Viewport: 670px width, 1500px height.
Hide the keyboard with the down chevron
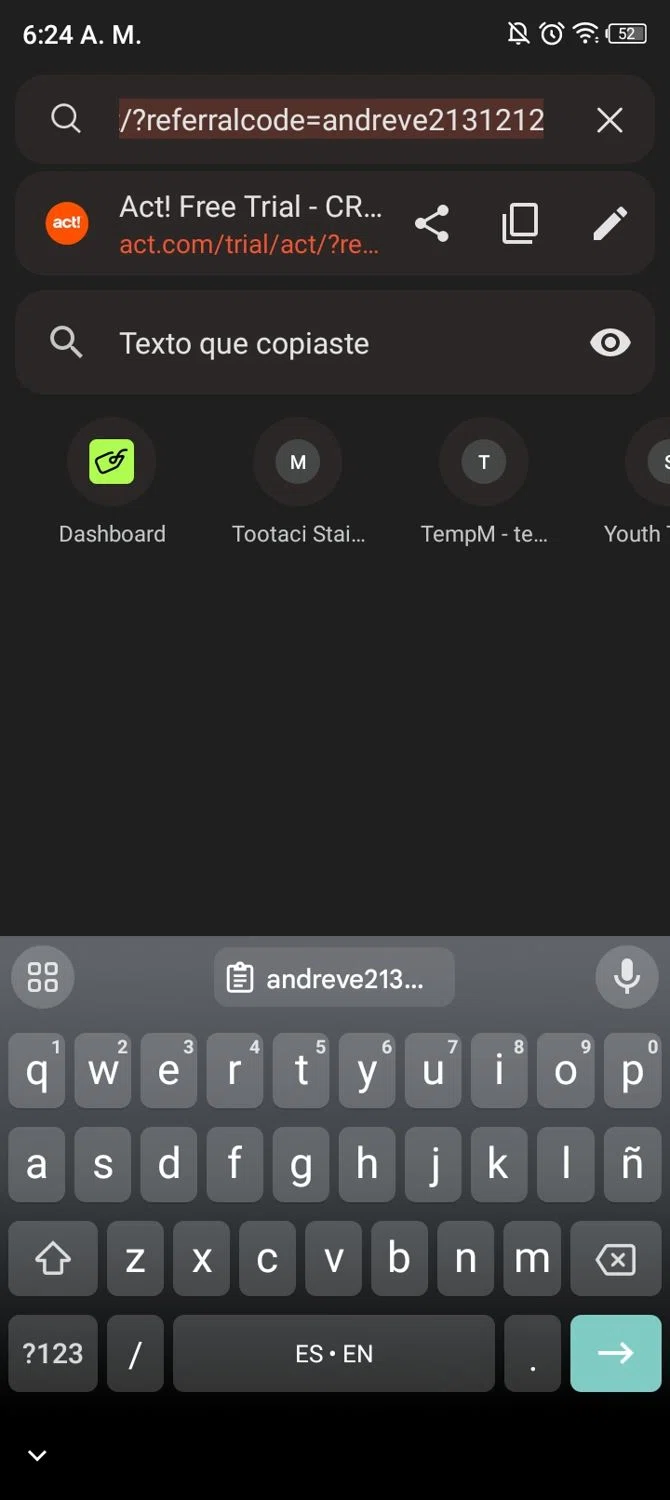tap(37, 1455)
